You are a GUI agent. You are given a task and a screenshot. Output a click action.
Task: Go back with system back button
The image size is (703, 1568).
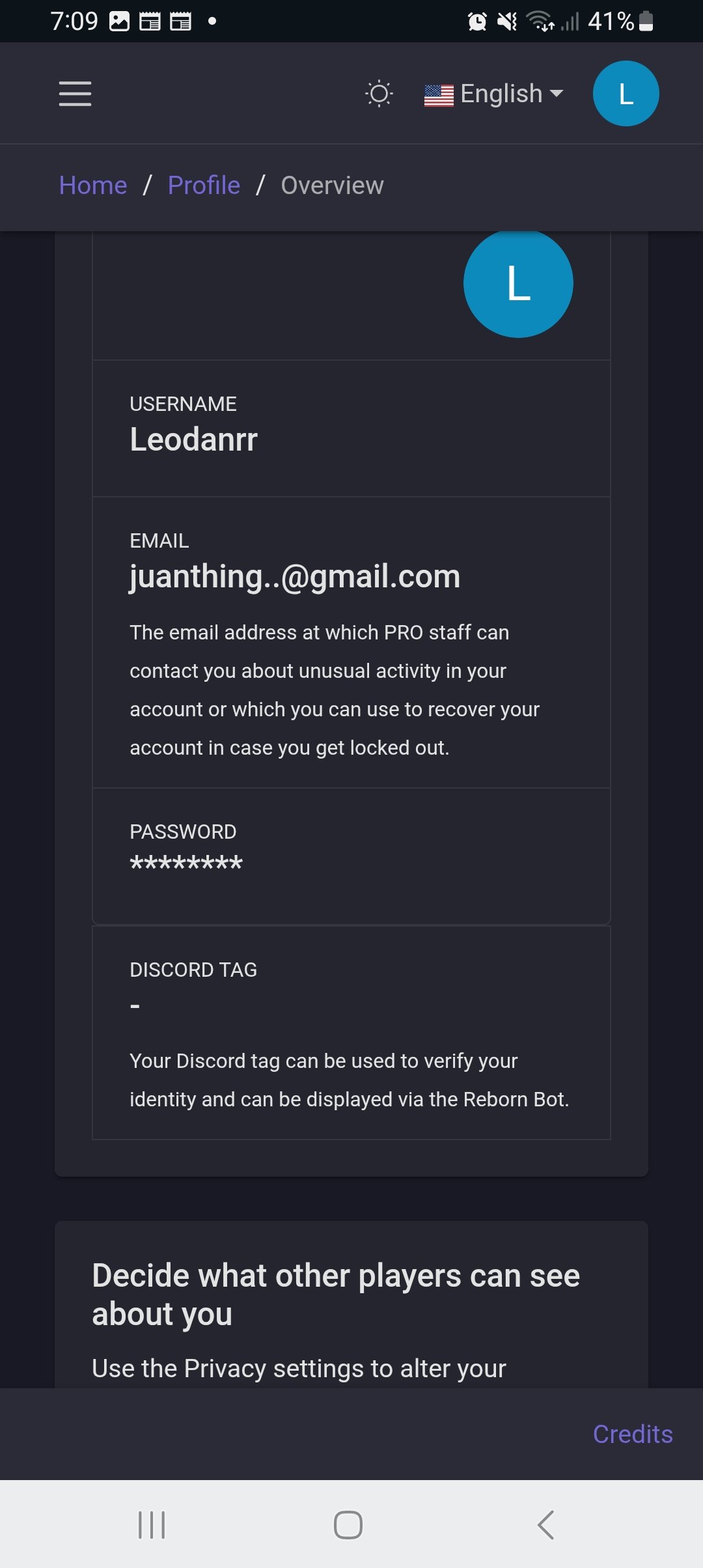pos(545,1524)
